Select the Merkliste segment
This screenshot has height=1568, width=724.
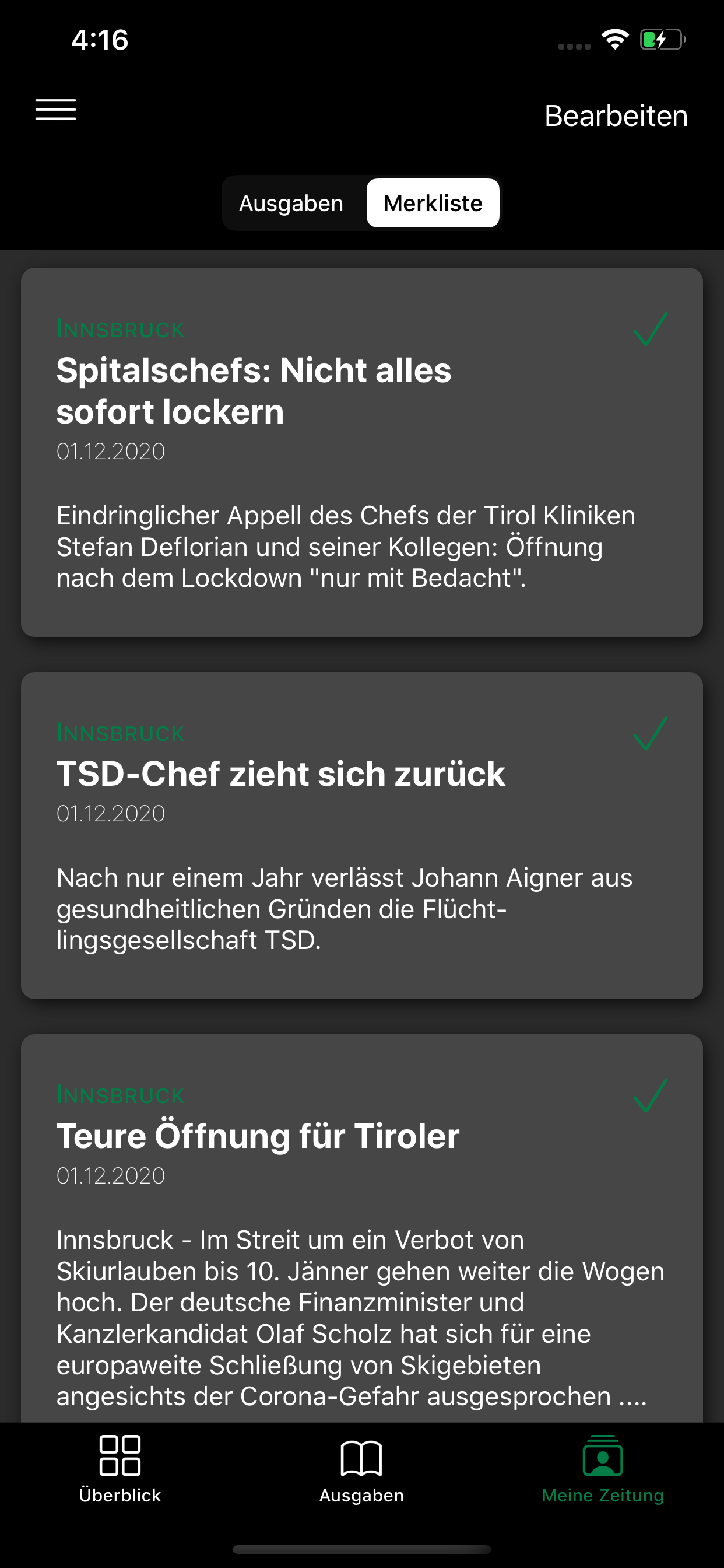(432, 204)
